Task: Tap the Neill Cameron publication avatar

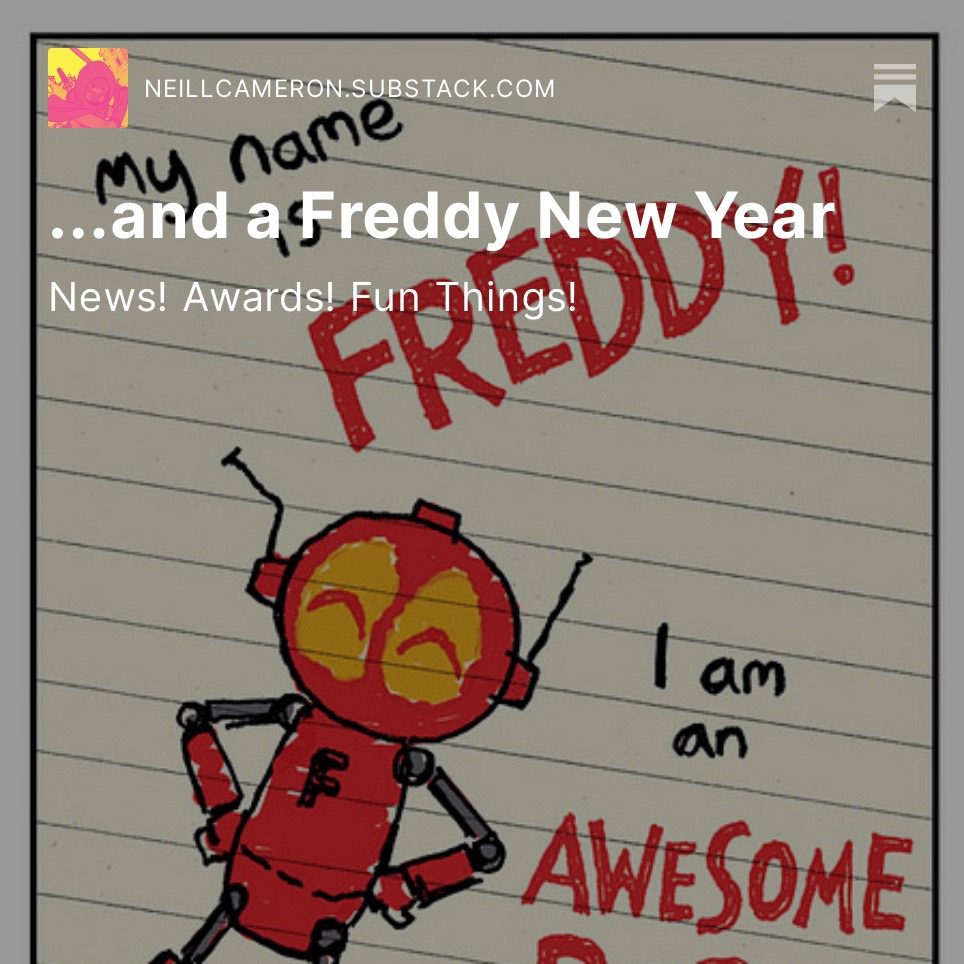Action: coord(88,88)
